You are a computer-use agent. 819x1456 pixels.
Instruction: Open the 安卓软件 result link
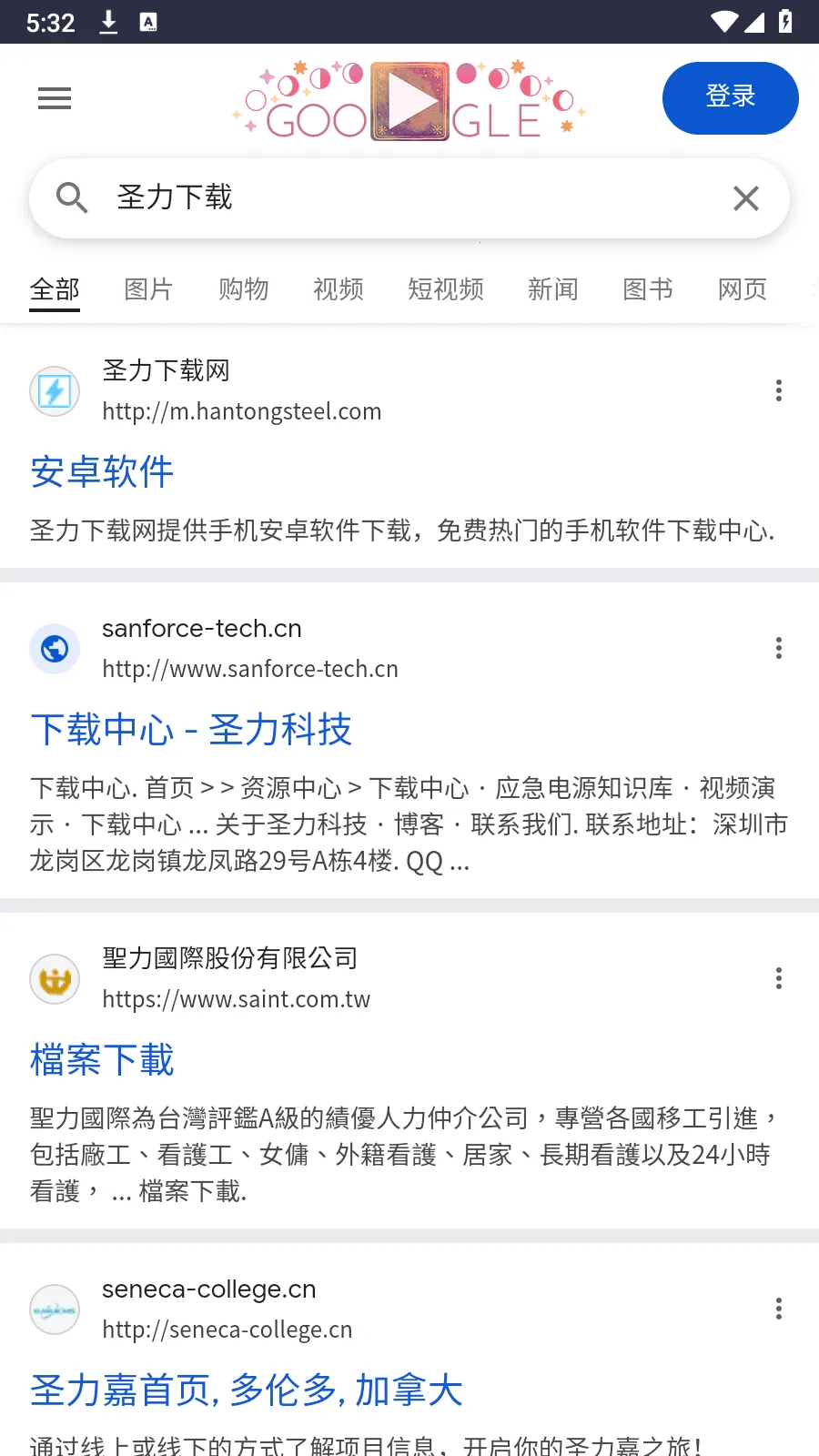click(x=101, y=472)
